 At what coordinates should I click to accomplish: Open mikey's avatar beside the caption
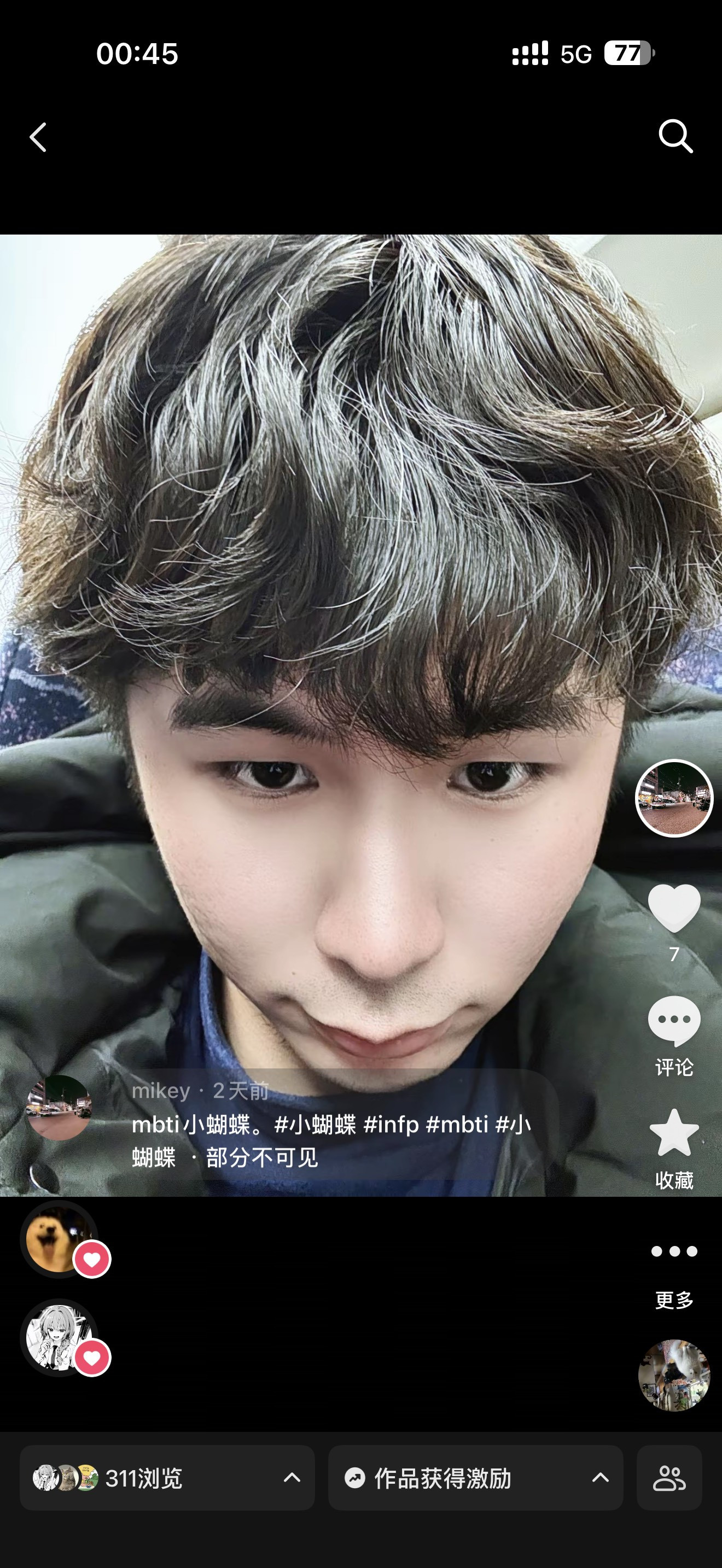[x=59, y=1108]
